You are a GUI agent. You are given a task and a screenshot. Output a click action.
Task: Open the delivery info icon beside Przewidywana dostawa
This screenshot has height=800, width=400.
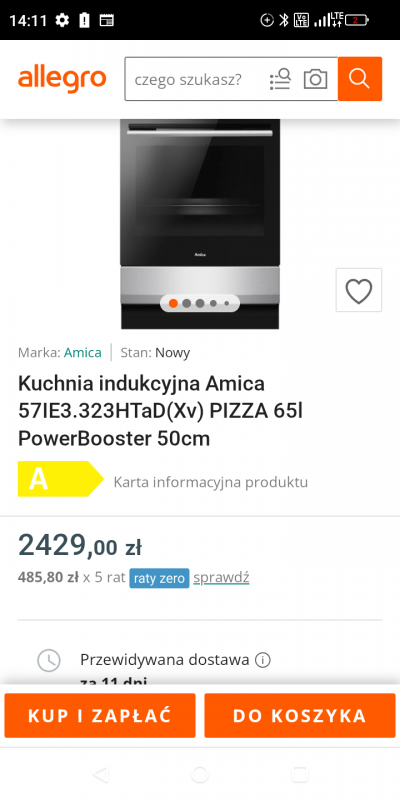click(x=262, y=660)
